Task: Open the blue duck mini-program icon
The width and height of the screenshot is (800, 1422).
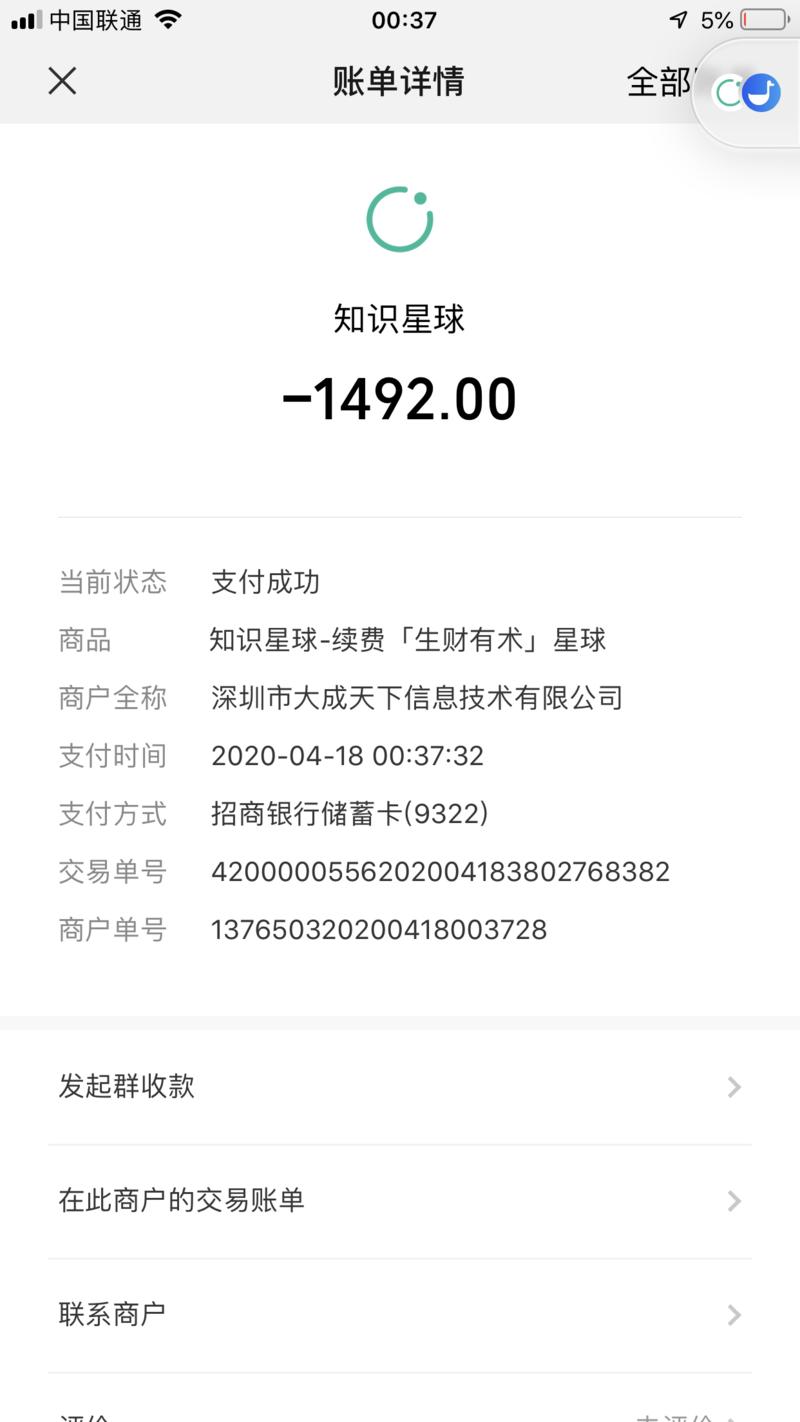Action: pyautogui.click(x=761, y=92)
